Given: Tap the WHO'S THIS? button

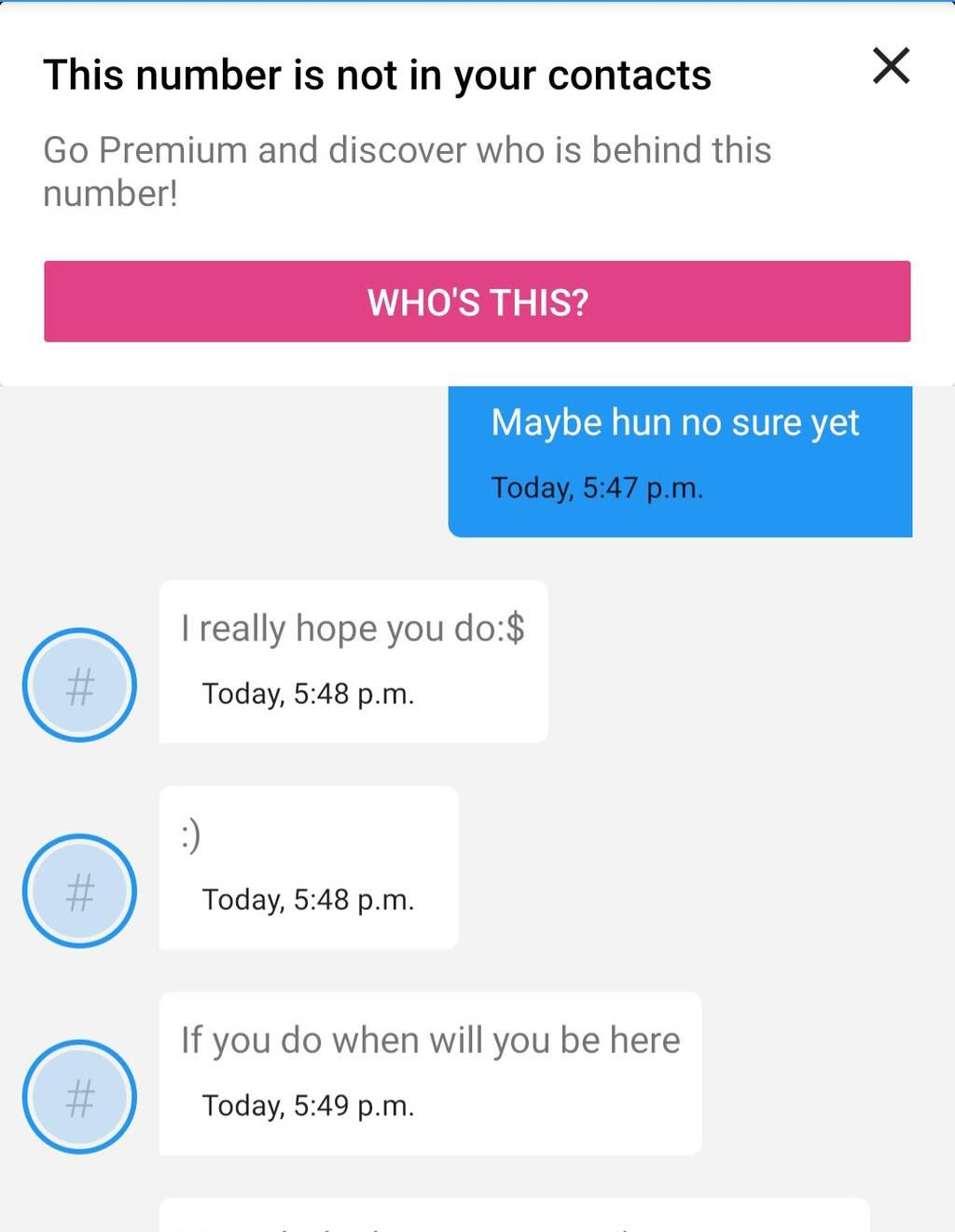Looking at the screenshot, I should [x=477, y=301].
